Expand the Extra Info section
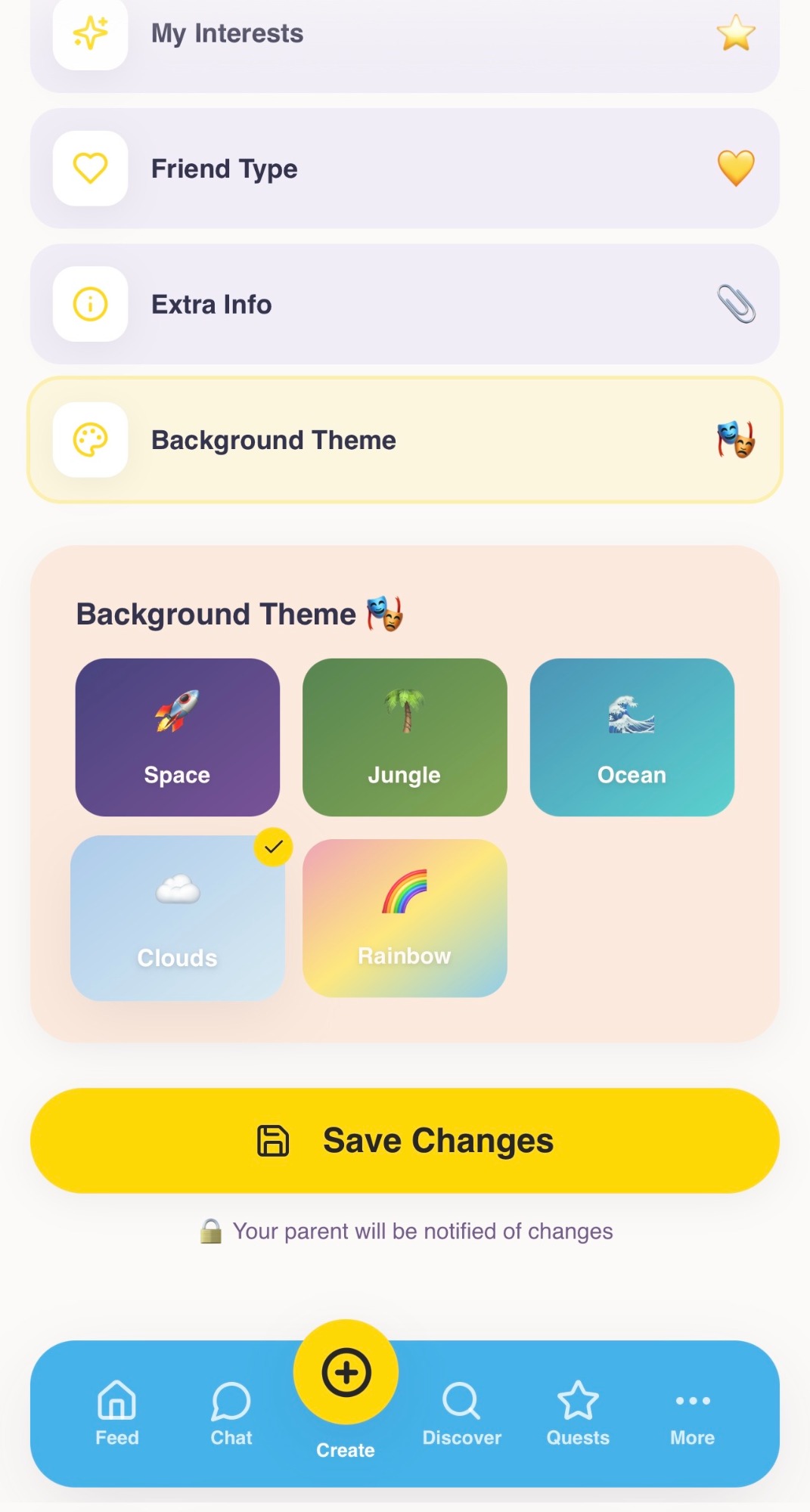This screenshot has height=1512, width=810. (405, 304)
